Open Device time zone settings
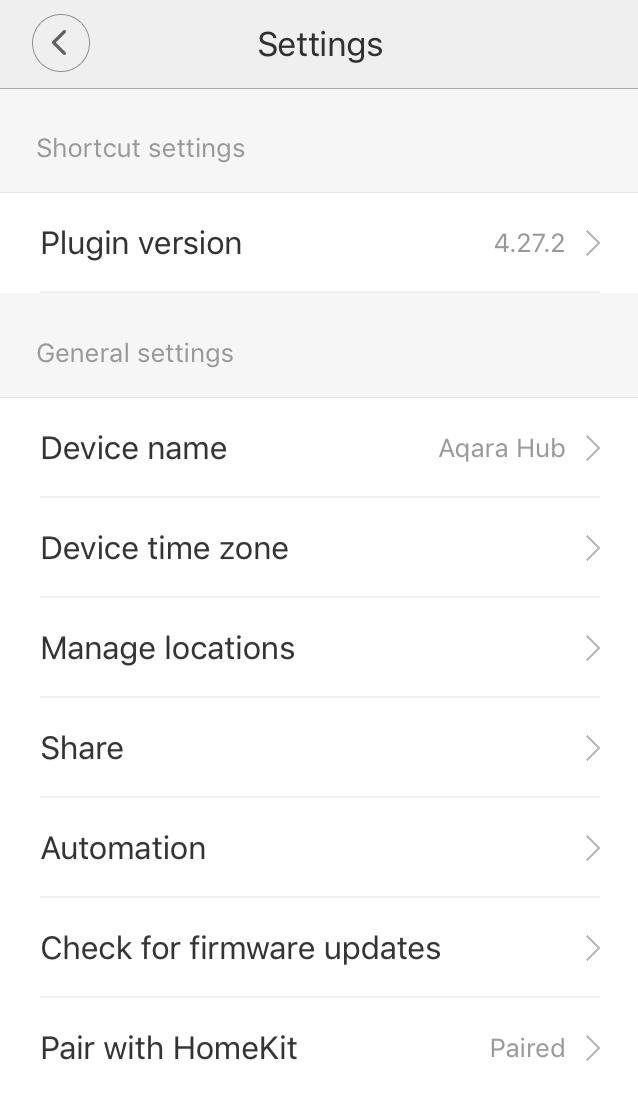This screenshot has height=1096, width=638. click(319, 548)
